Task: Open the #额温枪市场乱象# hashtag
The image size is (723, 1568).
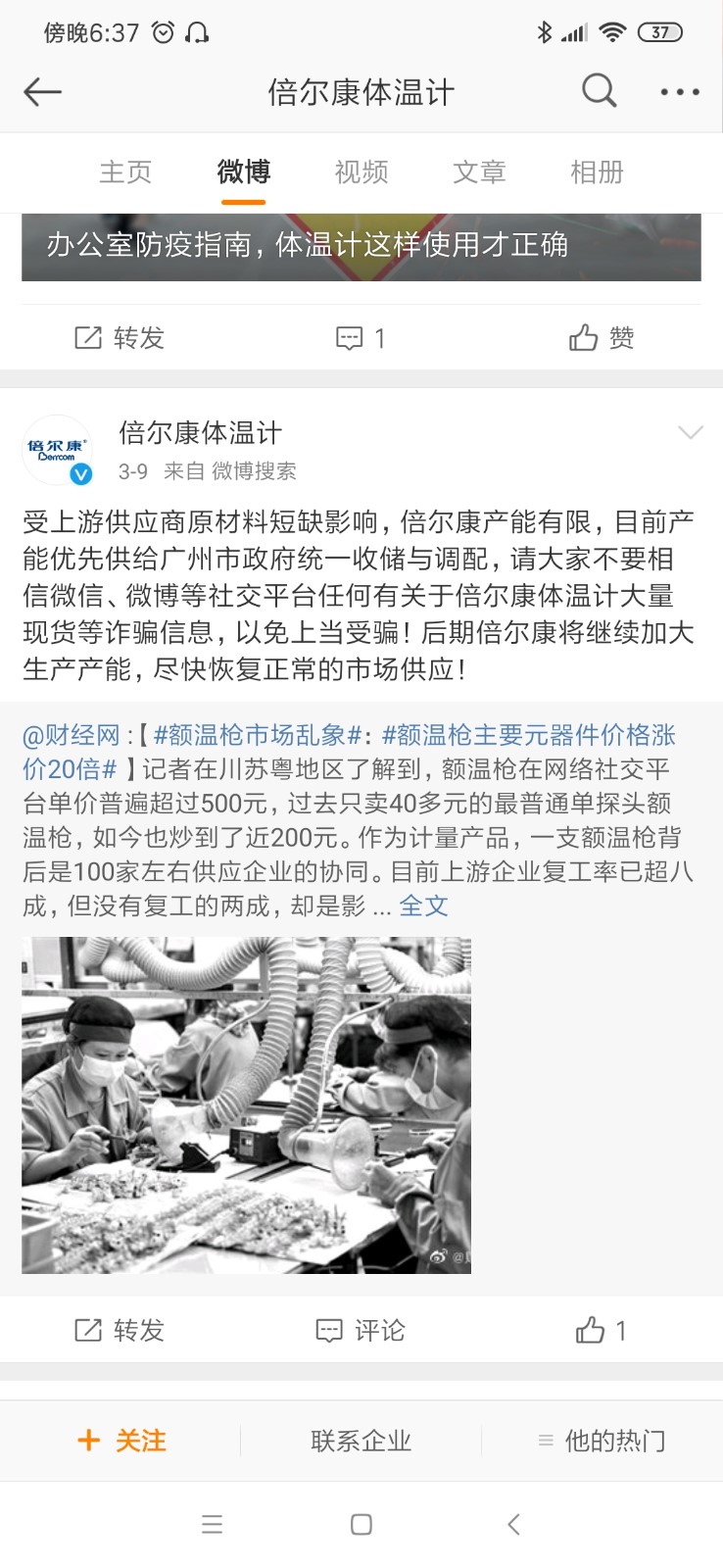Action: click(x=258, y=735)
